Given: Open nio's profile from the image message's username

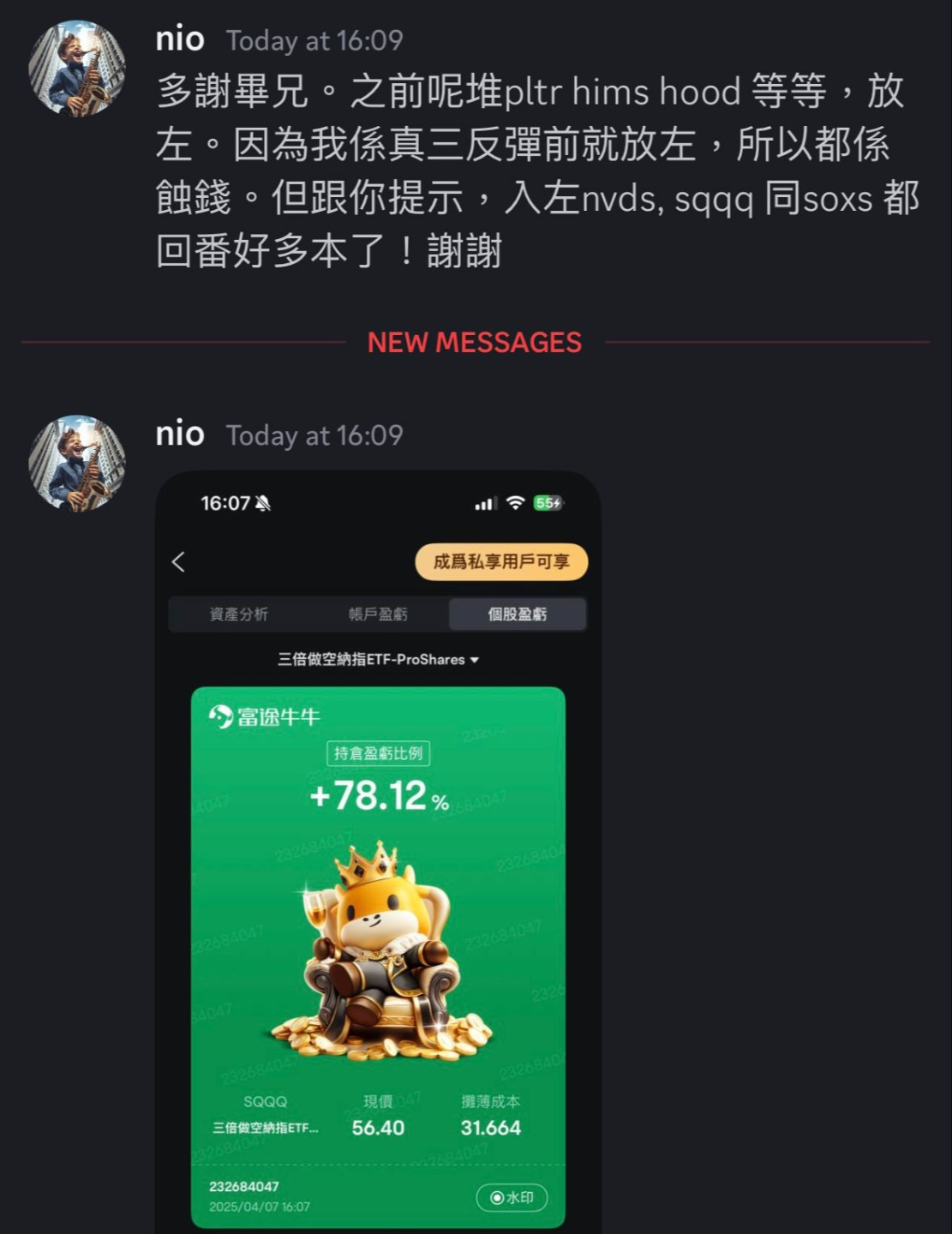Looking at the screenshot, I should coord(180,434).
